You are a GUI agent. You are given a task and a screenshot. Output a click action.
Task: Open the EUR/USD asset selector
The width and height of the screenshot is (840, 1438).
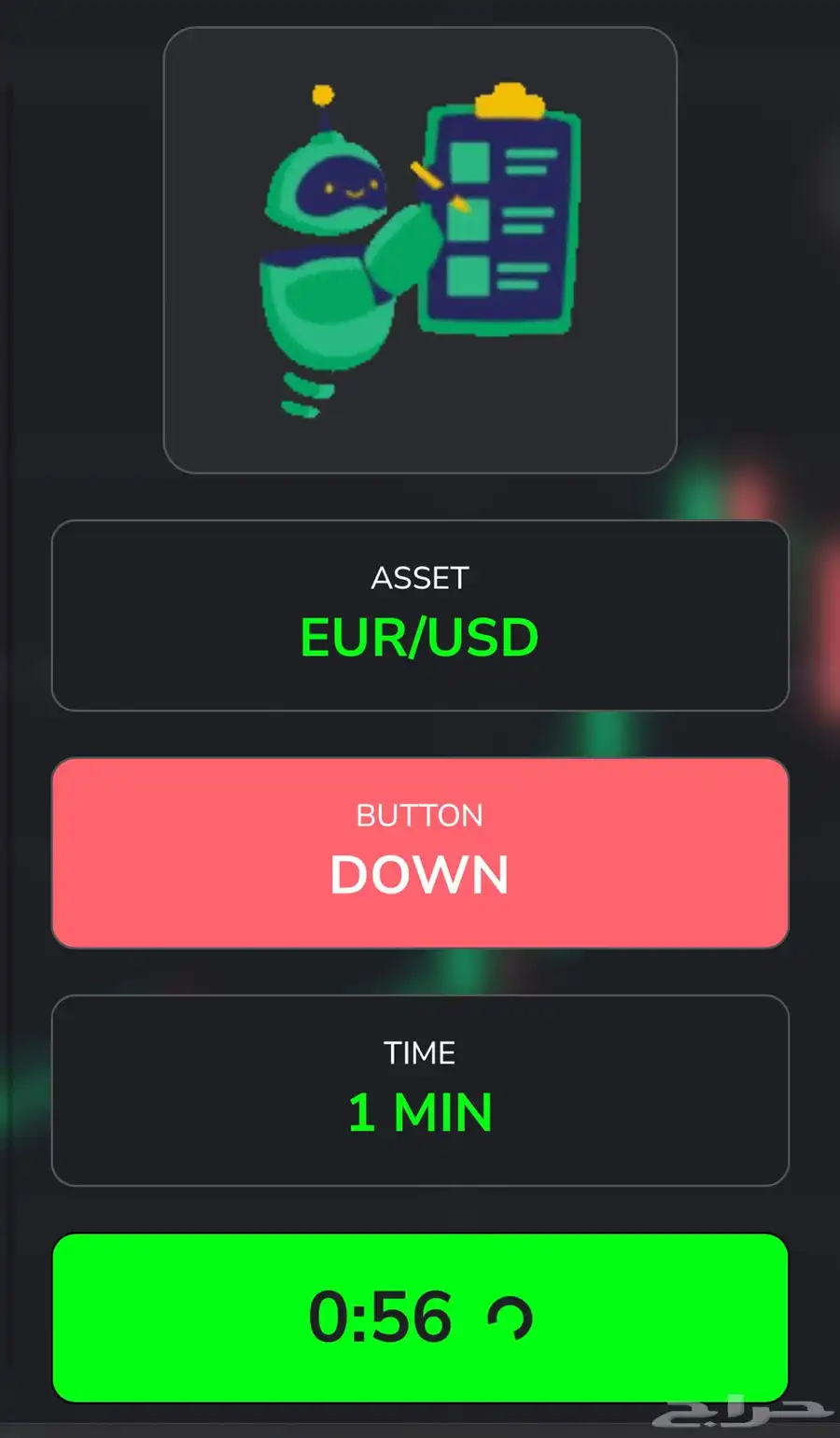pos(420,616)
